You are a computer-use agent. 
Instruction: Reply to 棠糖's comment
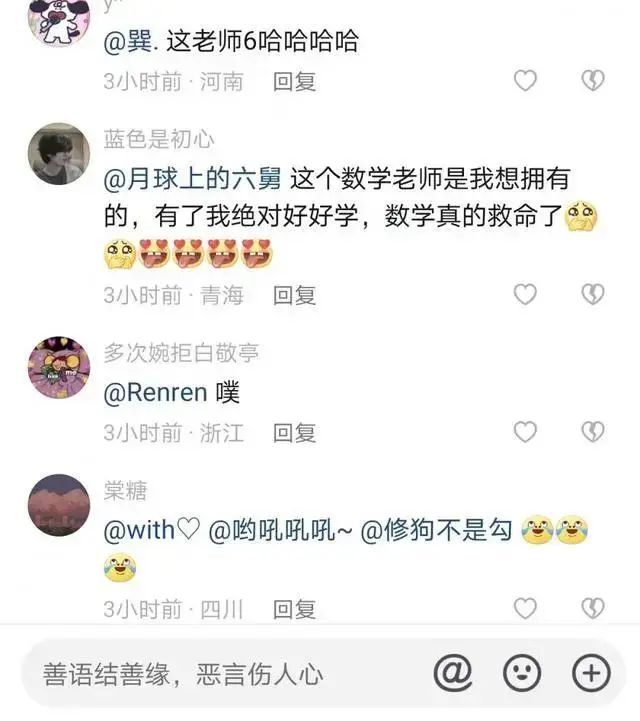295,608
